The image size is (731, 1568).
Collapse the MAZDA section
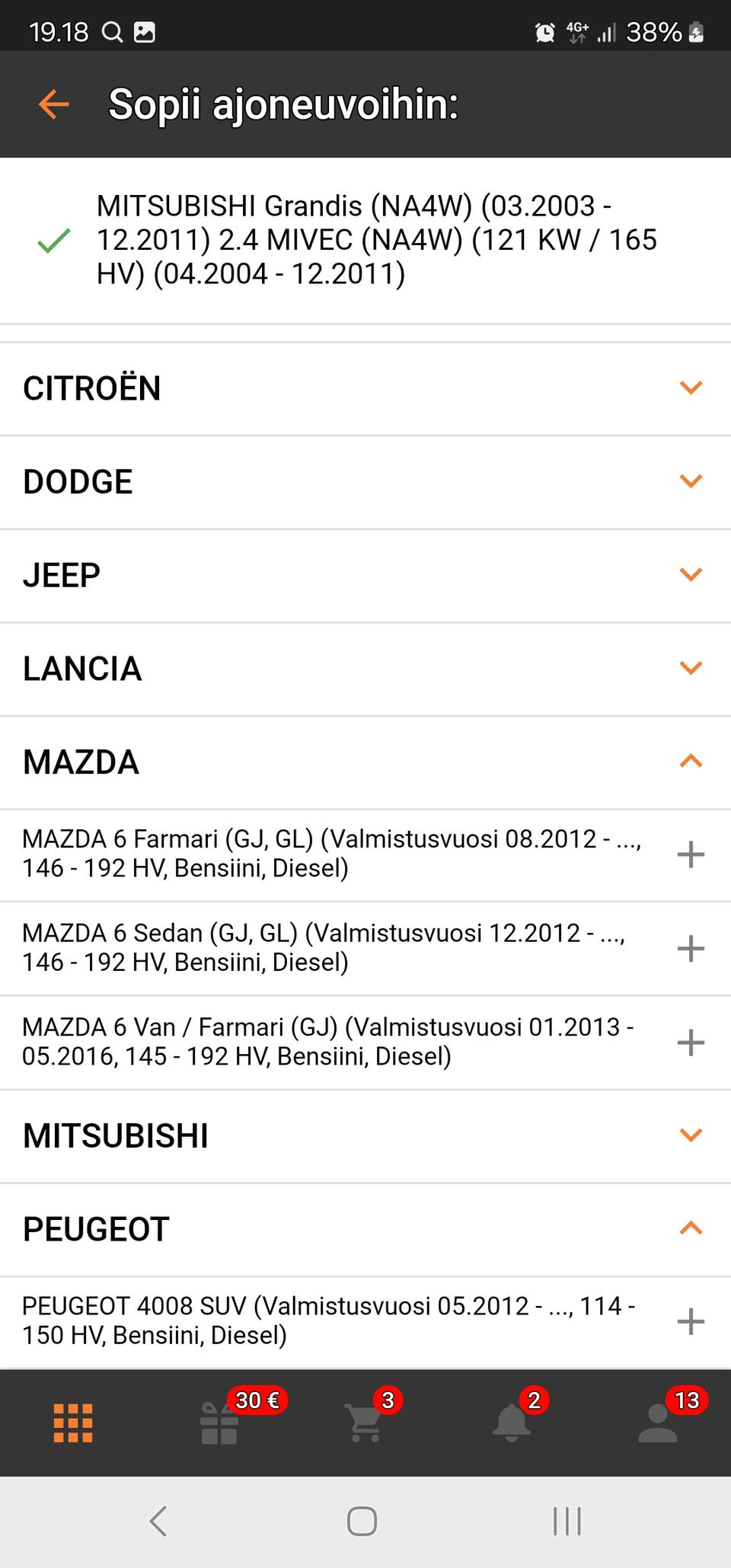(690, 762)
